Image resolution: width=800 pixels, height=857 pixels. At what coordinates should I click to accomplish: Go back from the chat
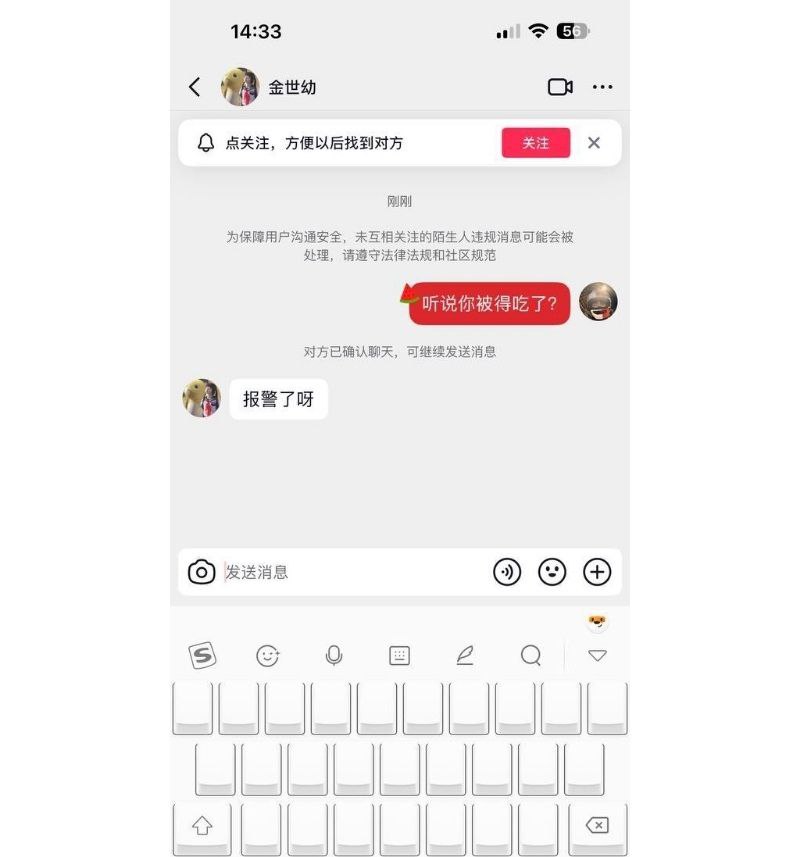pyautogui.click(x=195, y=87)
